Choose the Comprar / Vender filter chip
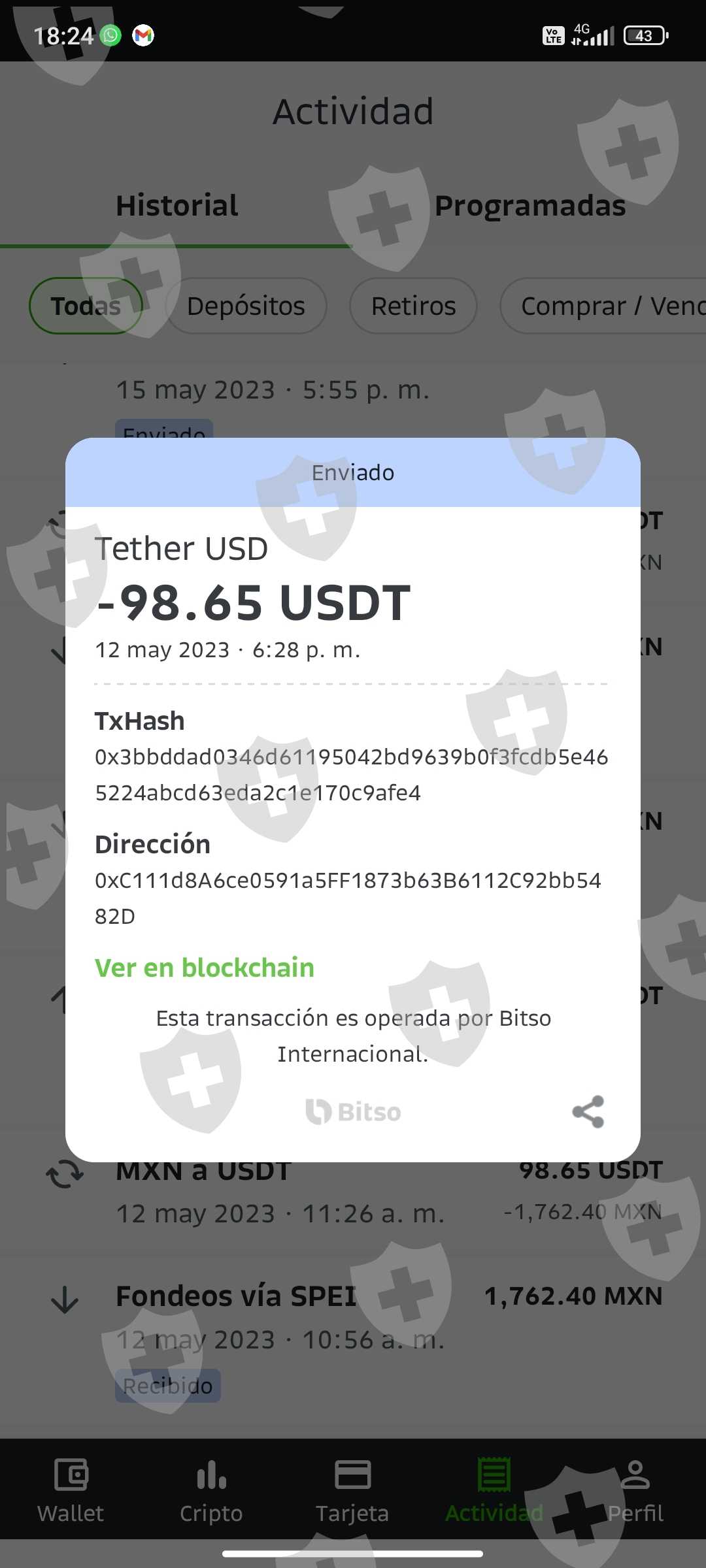The width and height of the screenshot is (706, 1568). [603, 306]
